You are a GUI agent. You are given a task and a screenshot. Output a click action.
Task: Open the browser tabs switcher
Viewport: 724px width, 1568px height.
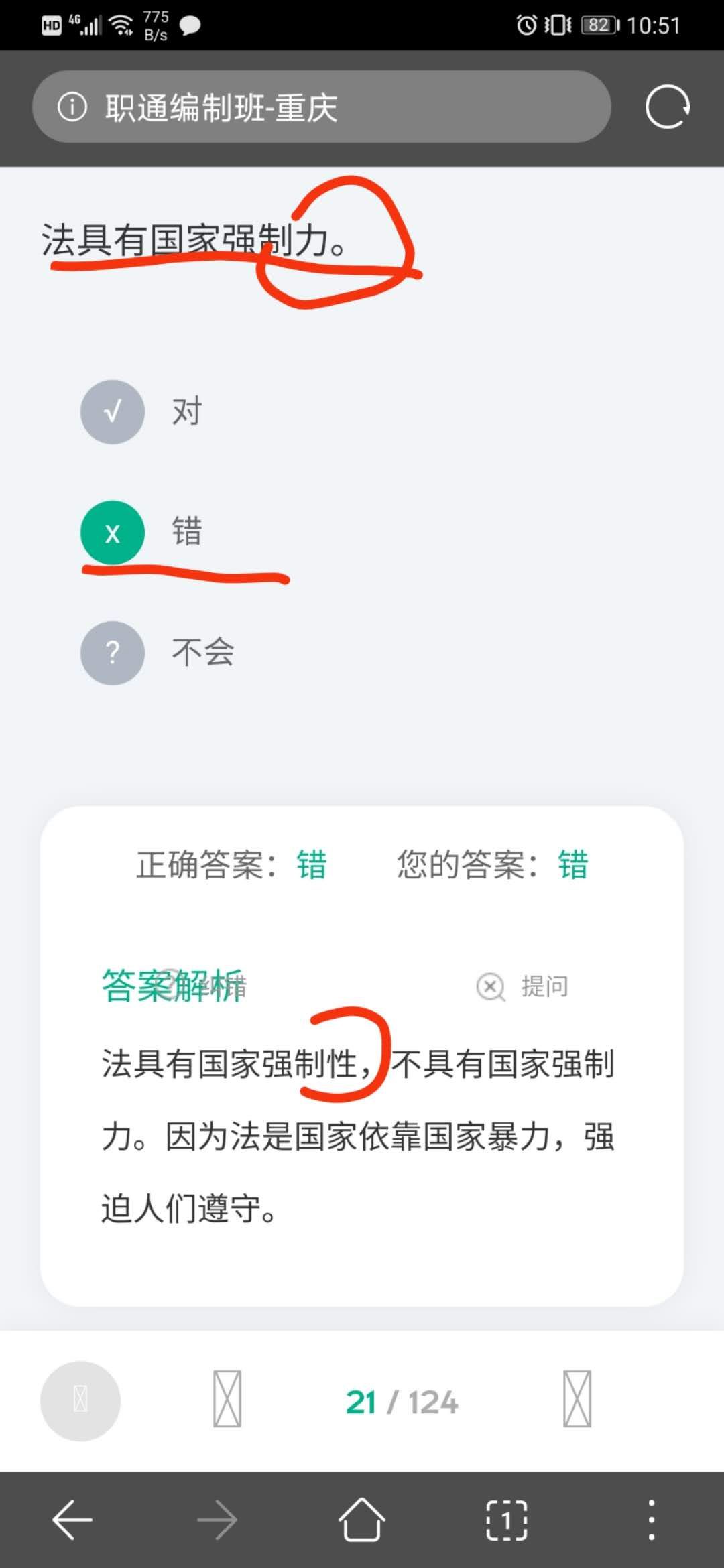click(507, 1520)
